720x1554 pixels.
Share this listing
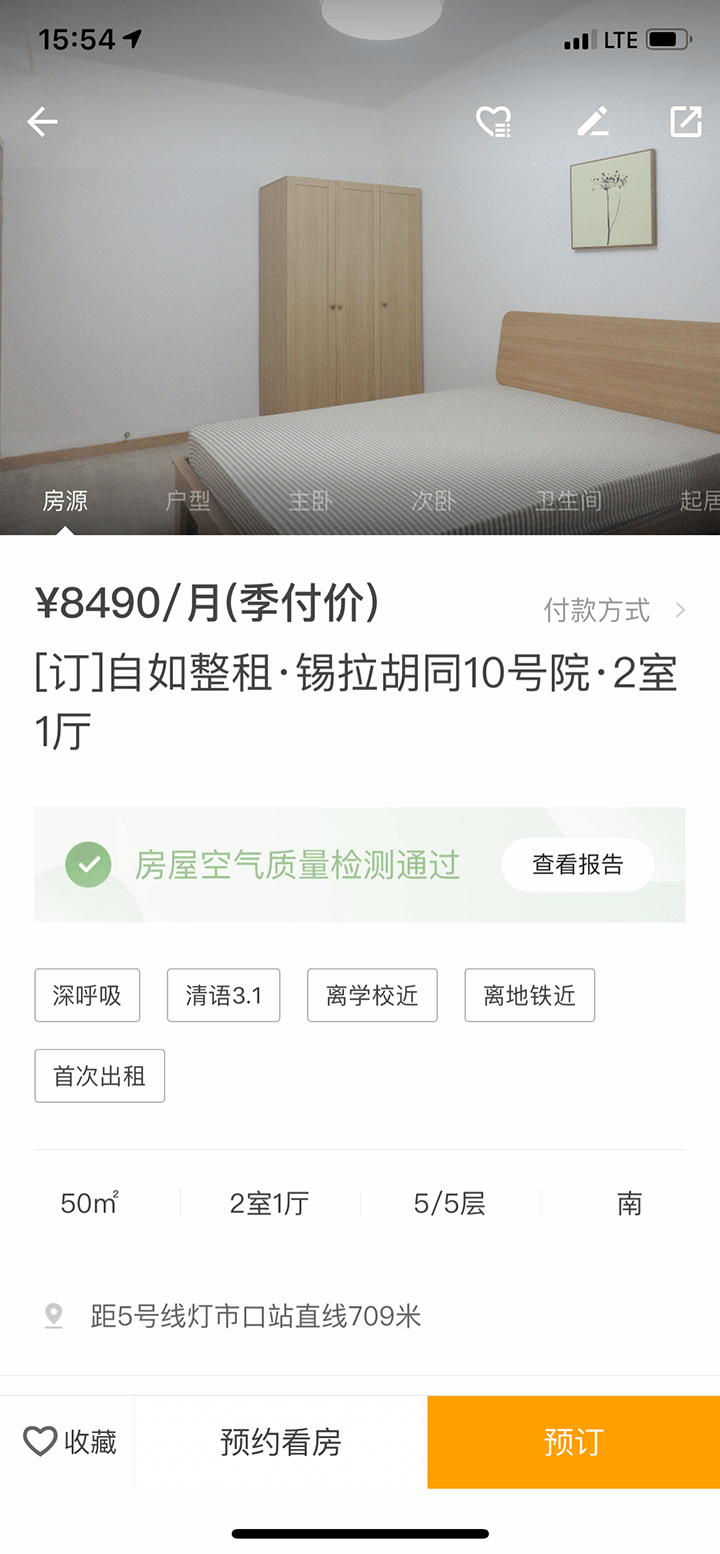[686, 122]
